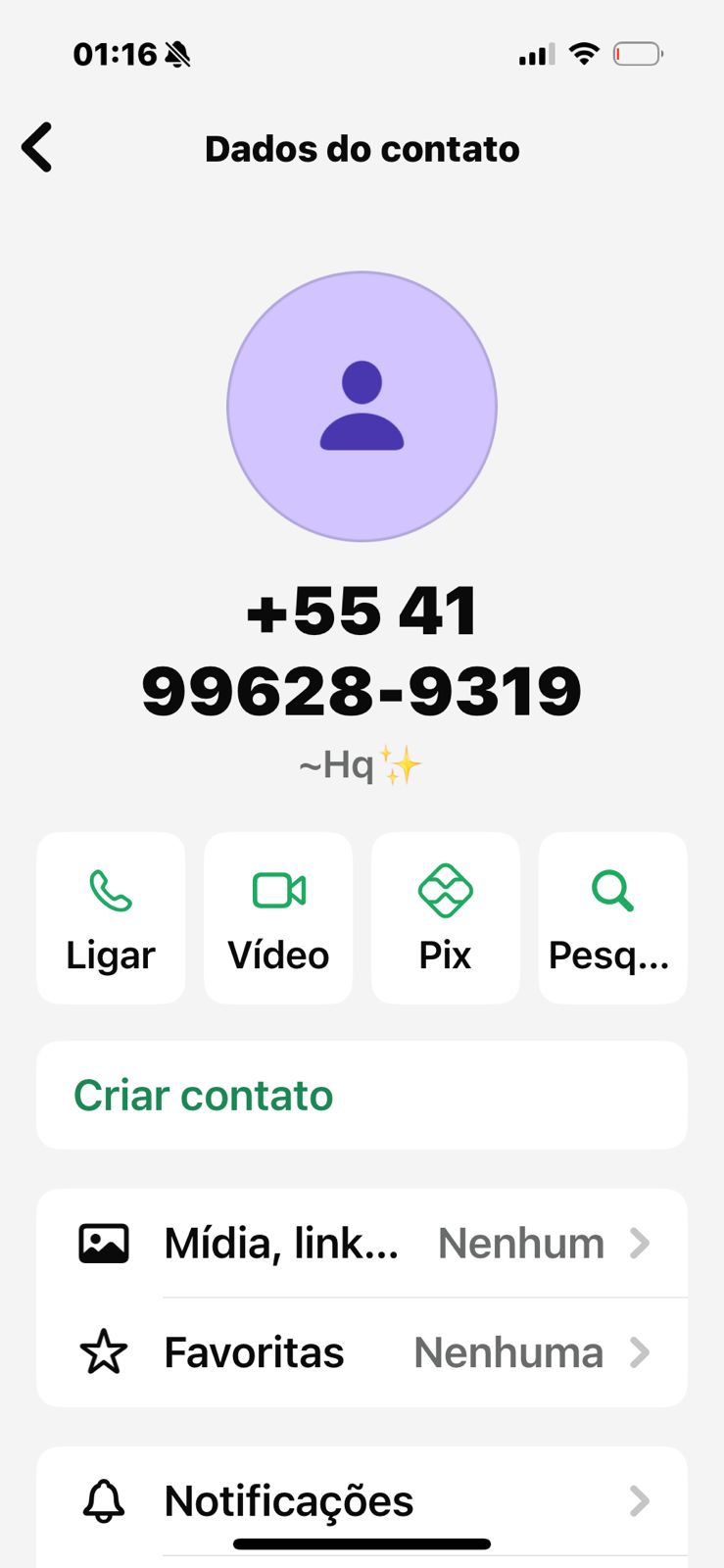
Task: Open Mídia, links and docs row
Action: [362, 1243]
